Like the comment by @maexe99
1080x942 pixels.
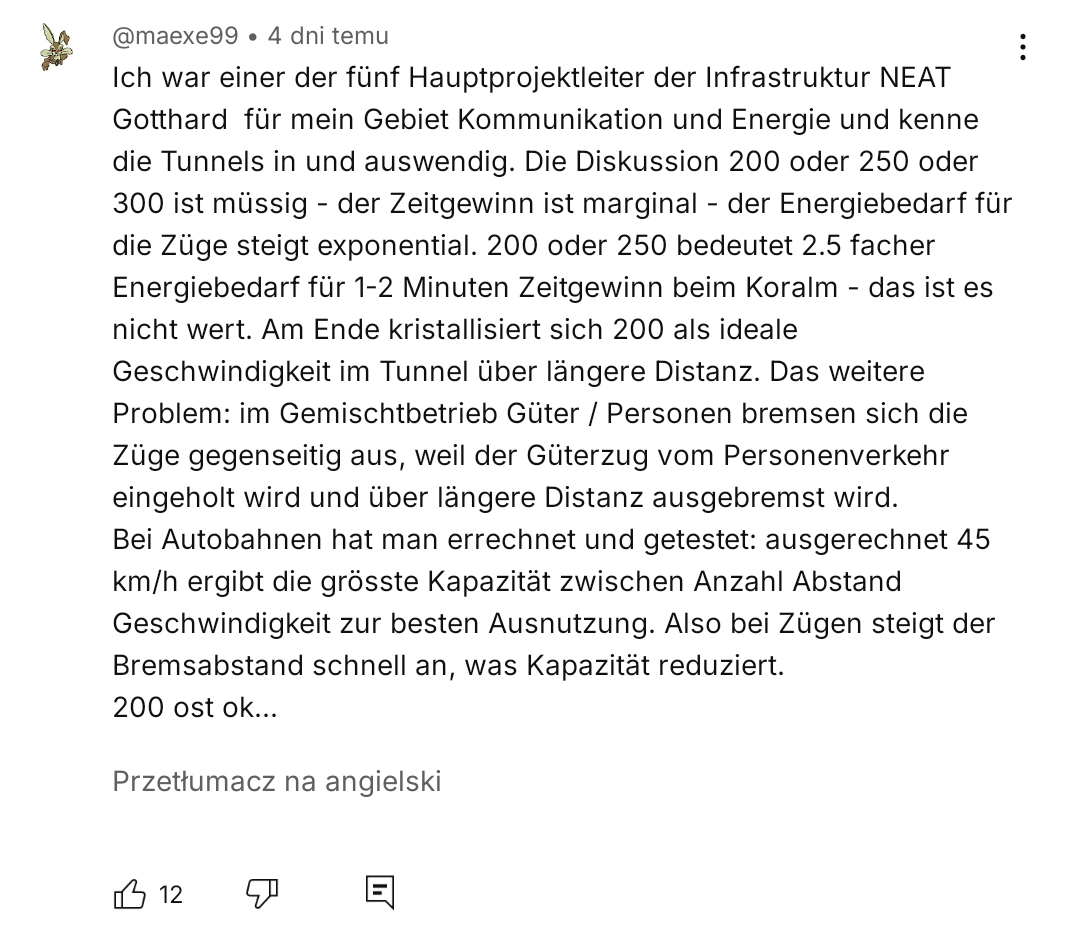click(131, 893)
